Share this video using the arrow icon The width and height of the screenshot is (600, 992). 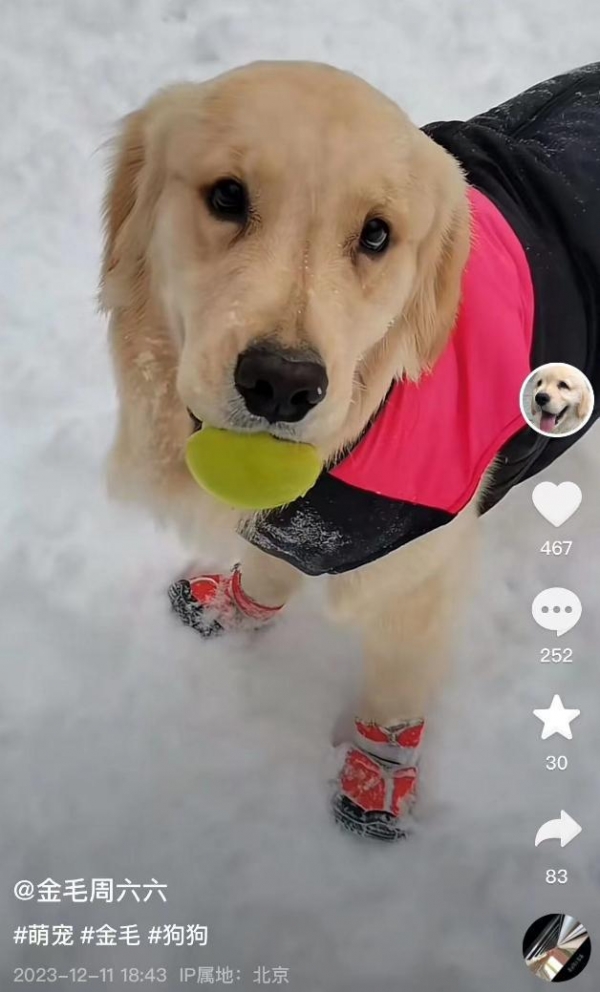click(557, 830)
